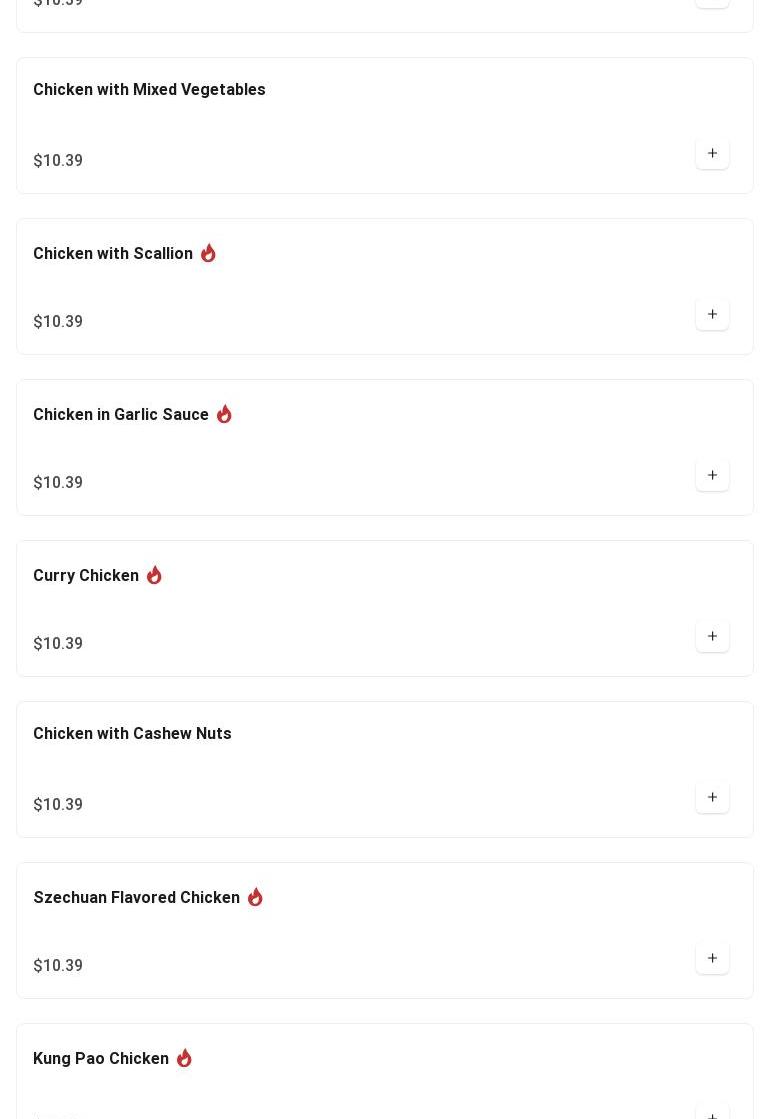Image resolution: width=770 pixels, height=1119 pixels.
Task: Add Curry Chicken to the cart
Action: coord(712,637)
